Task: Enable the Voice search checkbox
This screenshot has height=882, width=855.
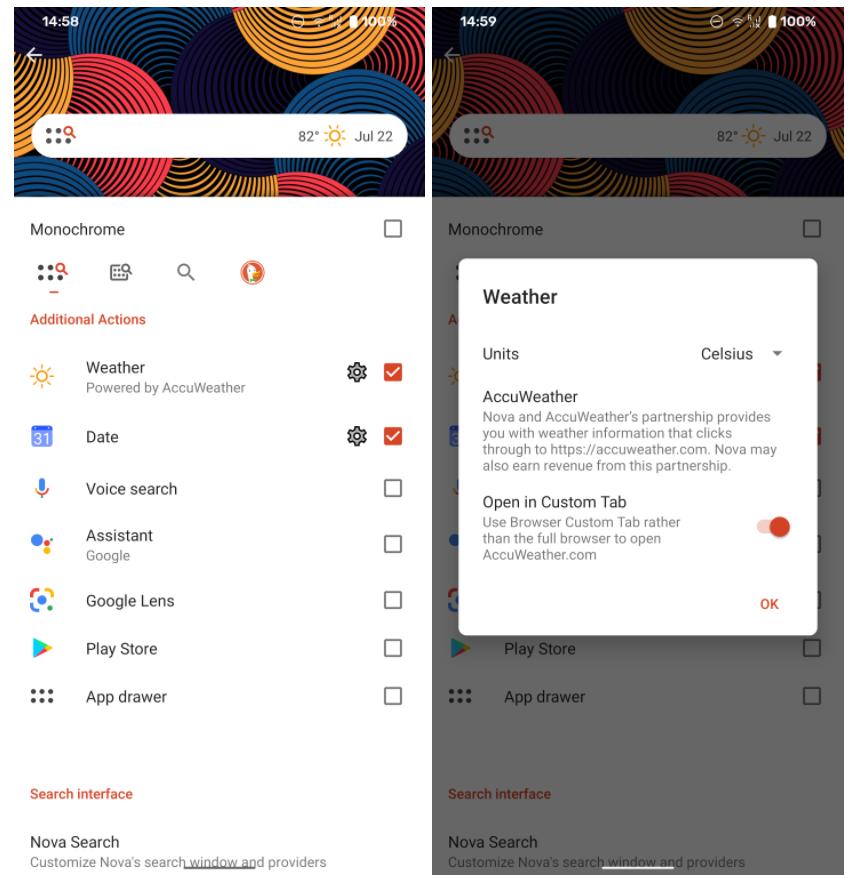Action: pos(393,488)
